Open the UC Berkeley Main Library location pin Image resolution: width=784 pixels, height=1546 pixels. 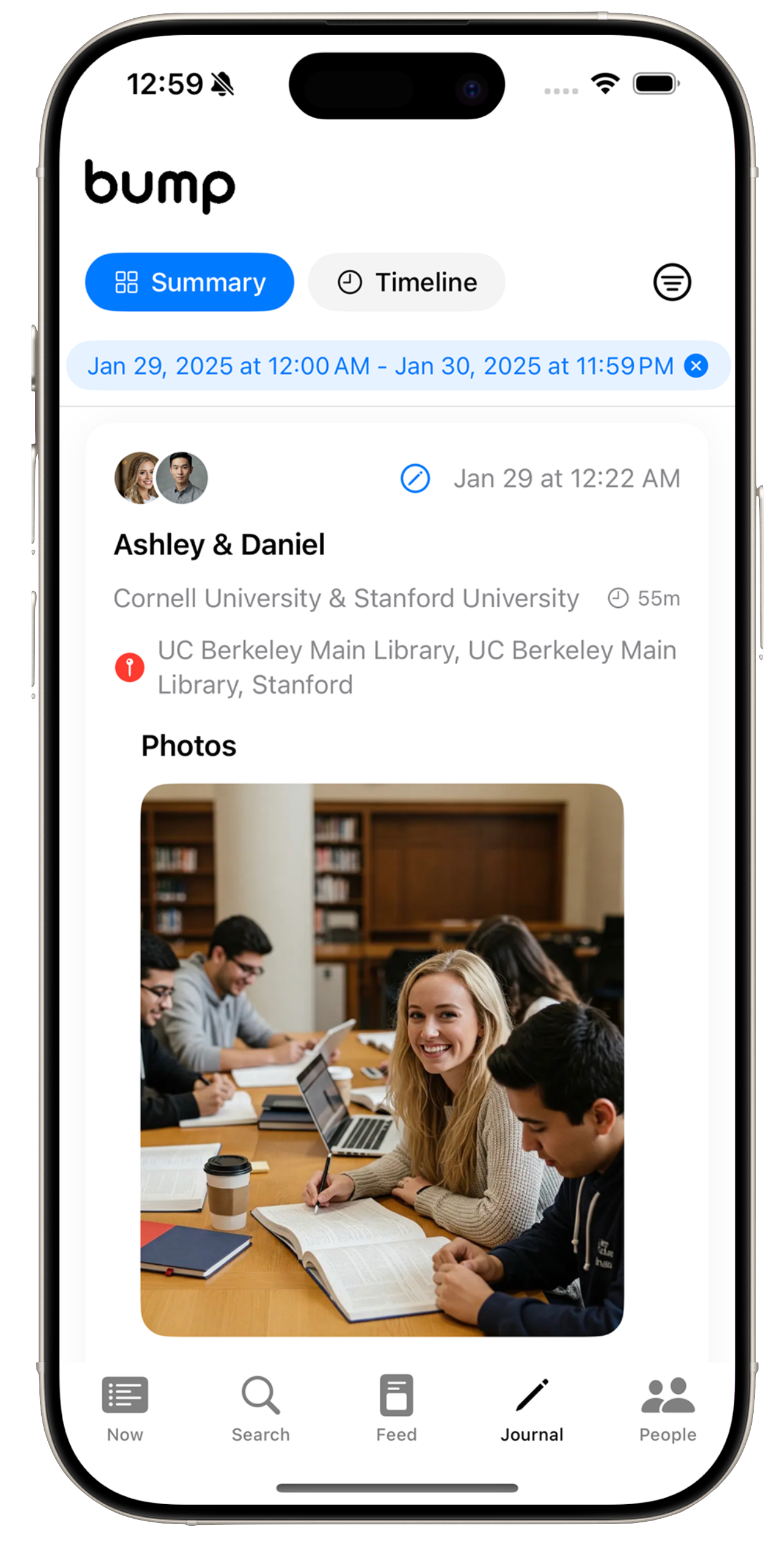tap(130, 668)
